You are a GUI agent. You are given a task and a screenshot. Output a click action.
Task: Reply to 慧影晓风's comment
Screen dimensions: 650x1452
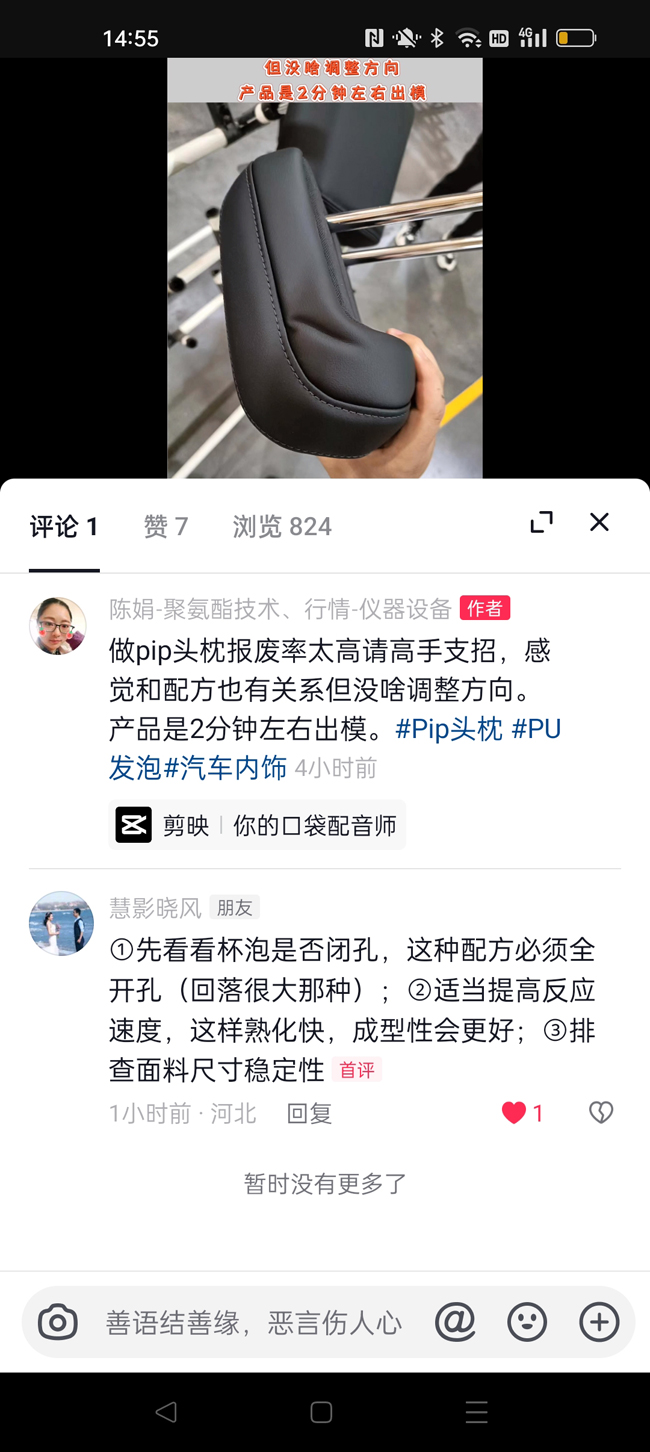[309, 1113]
